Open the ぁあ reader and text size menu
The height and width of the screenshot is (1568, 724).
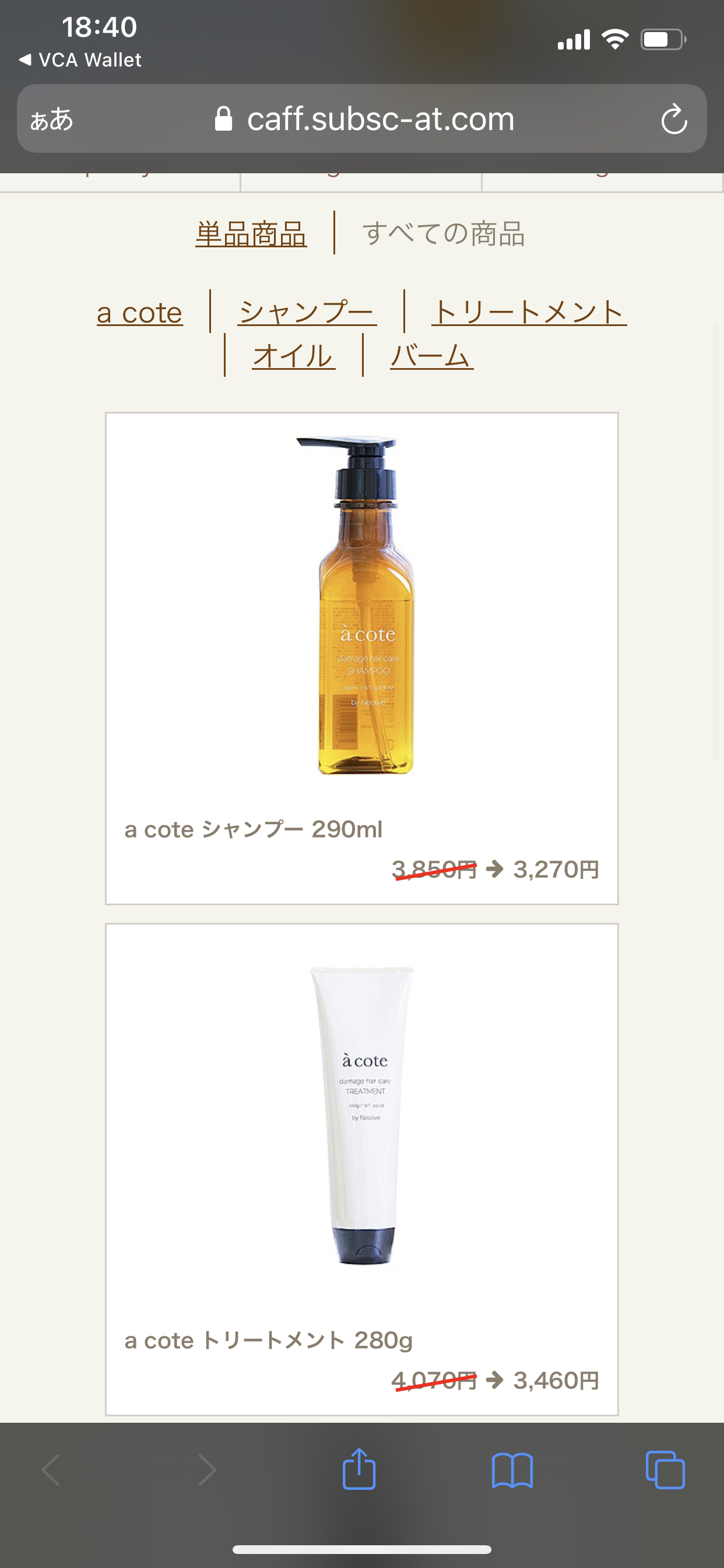tap(52, 120)
